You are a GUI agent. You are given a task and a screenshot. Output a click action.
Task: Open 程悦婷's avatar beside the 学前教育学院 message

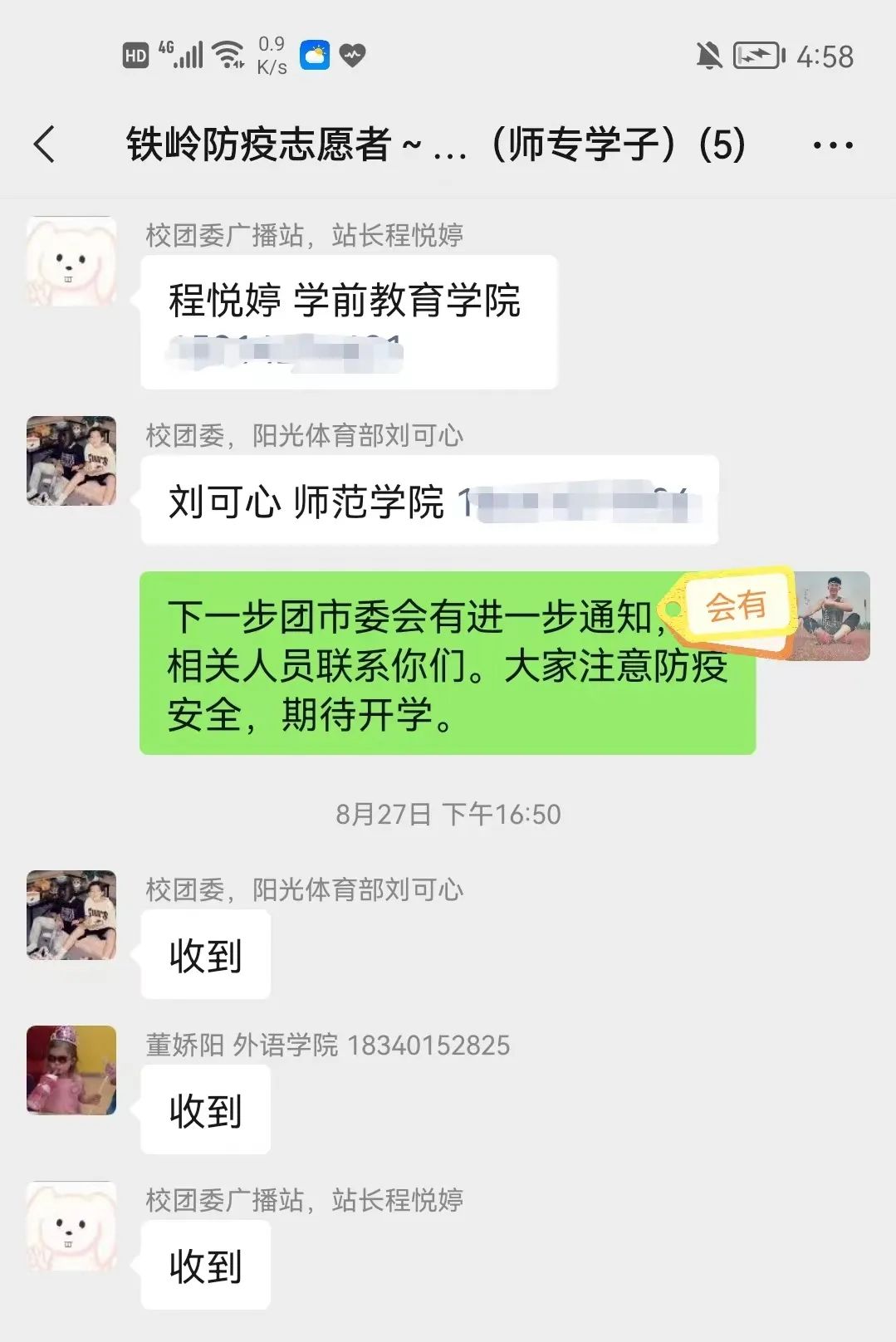(x=71, y=262)
